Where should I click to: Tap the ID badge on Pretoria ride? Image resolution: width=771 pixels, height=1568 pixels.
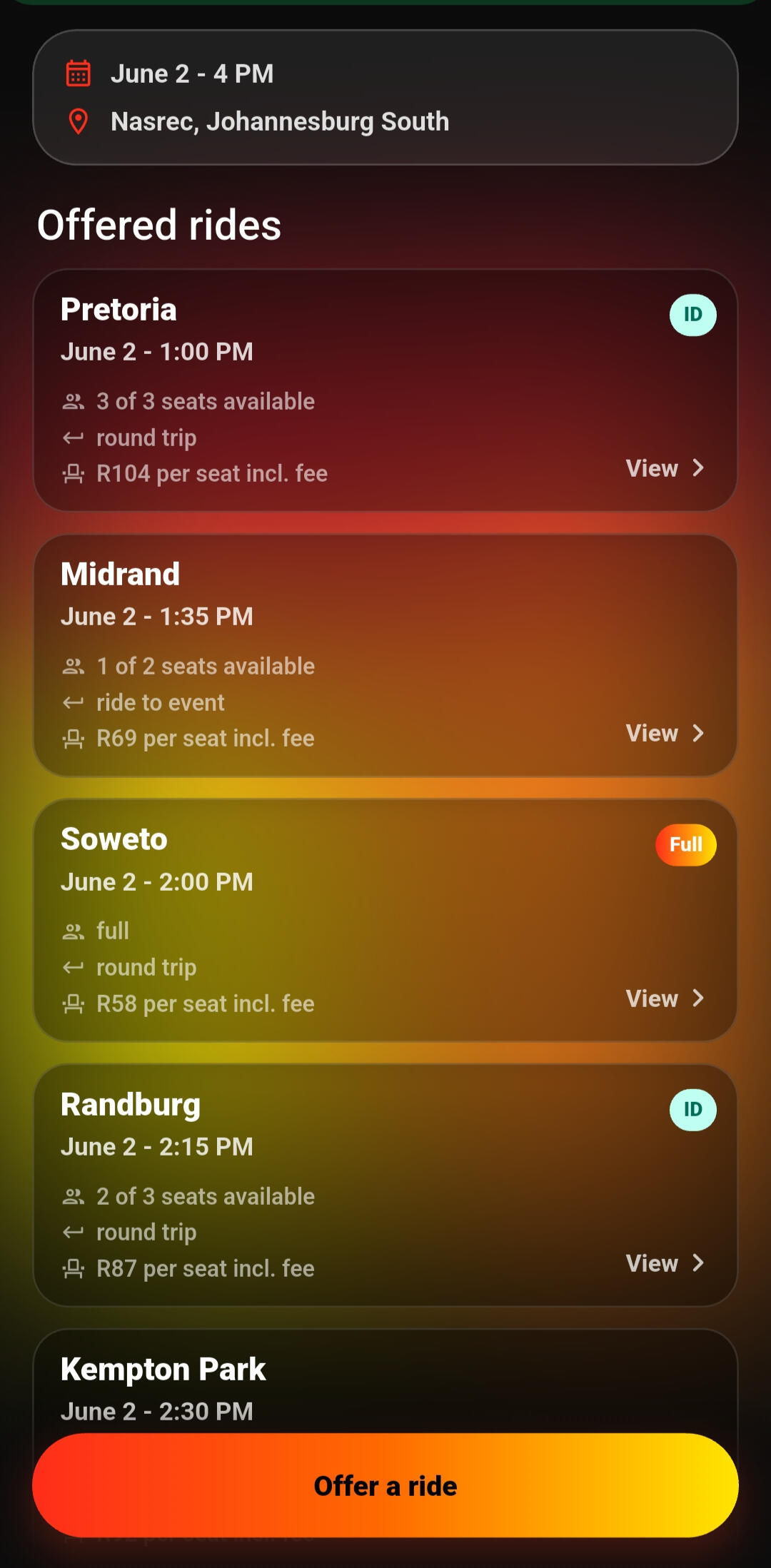[692, 315]
